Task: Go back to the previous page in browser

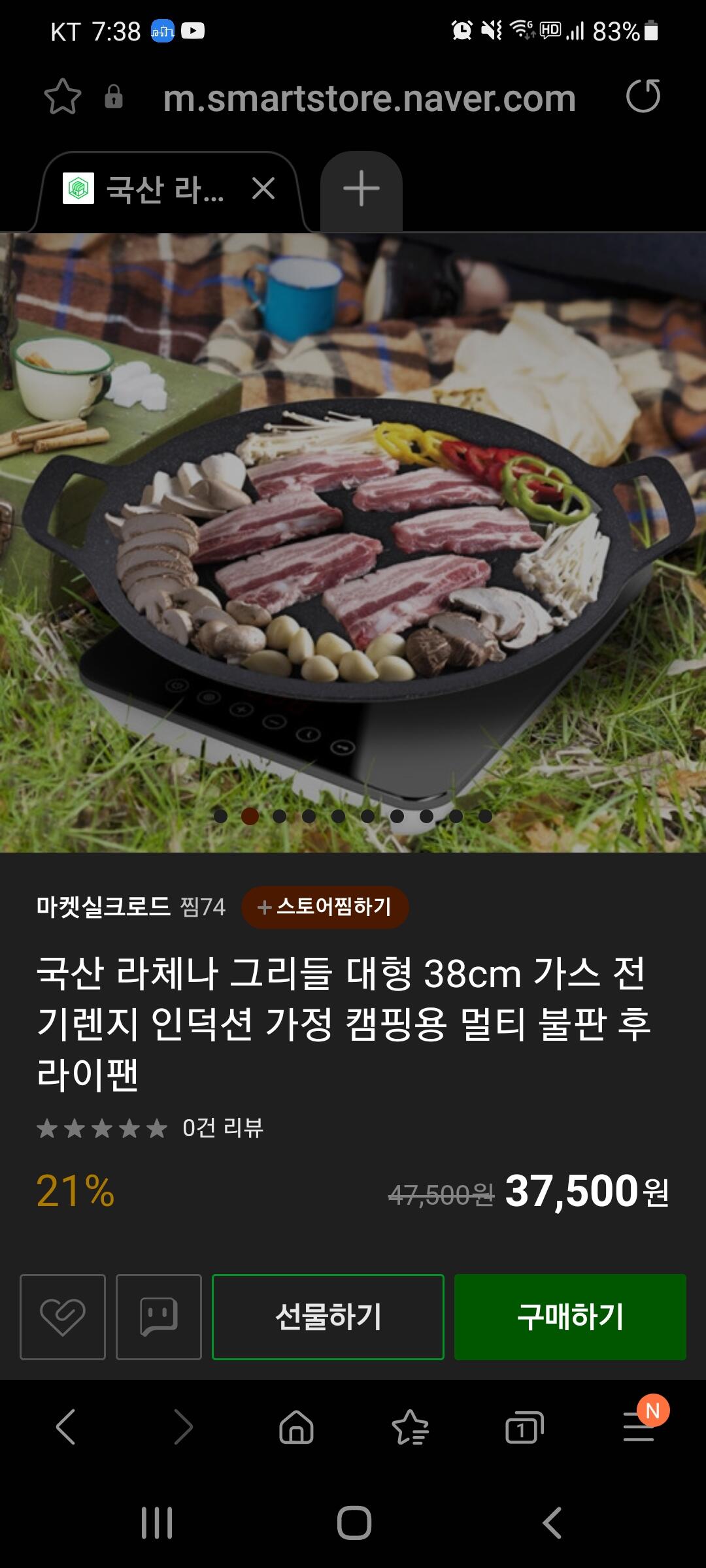Action: coord(66,1426)
